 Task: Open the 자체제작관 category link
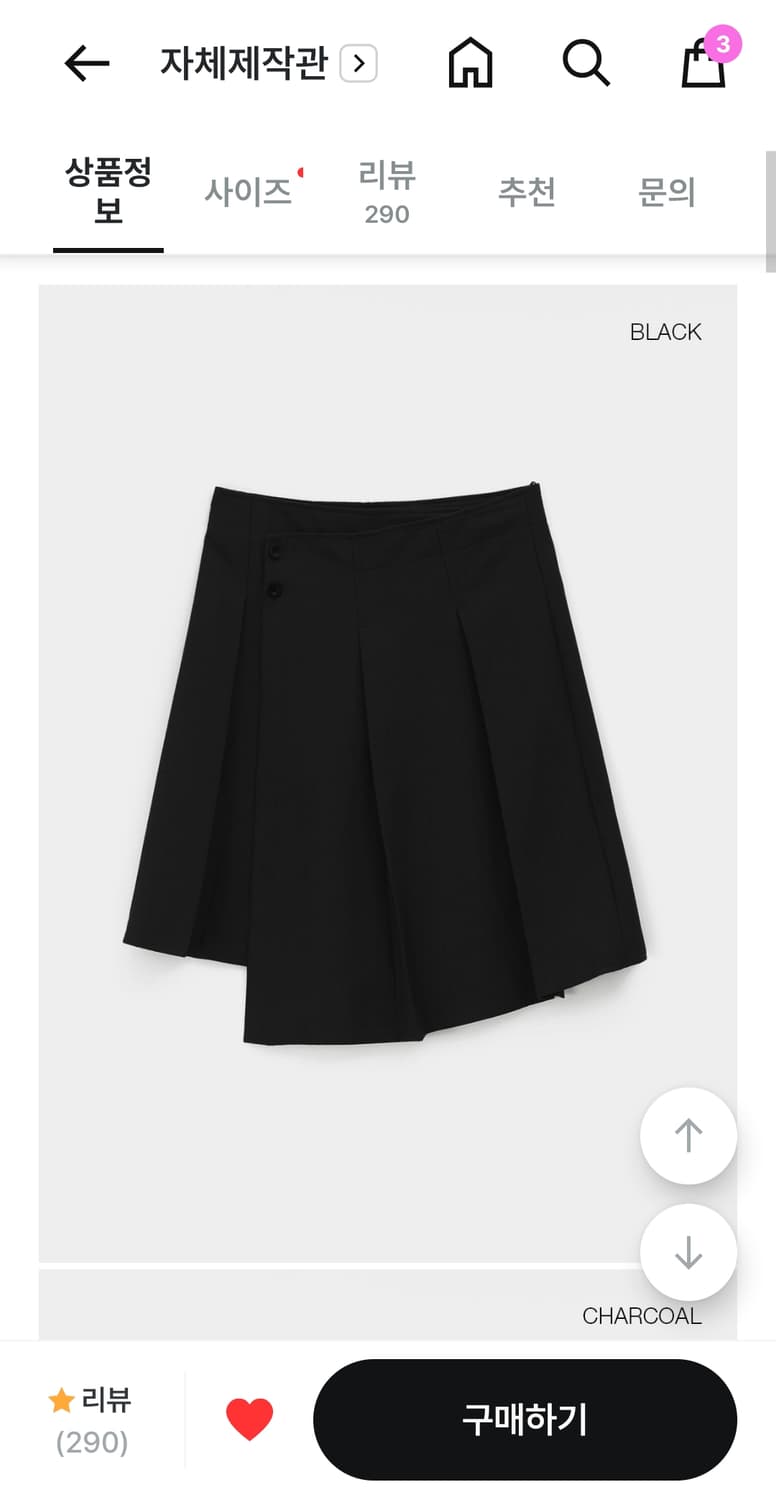click(x=267, y=64)
